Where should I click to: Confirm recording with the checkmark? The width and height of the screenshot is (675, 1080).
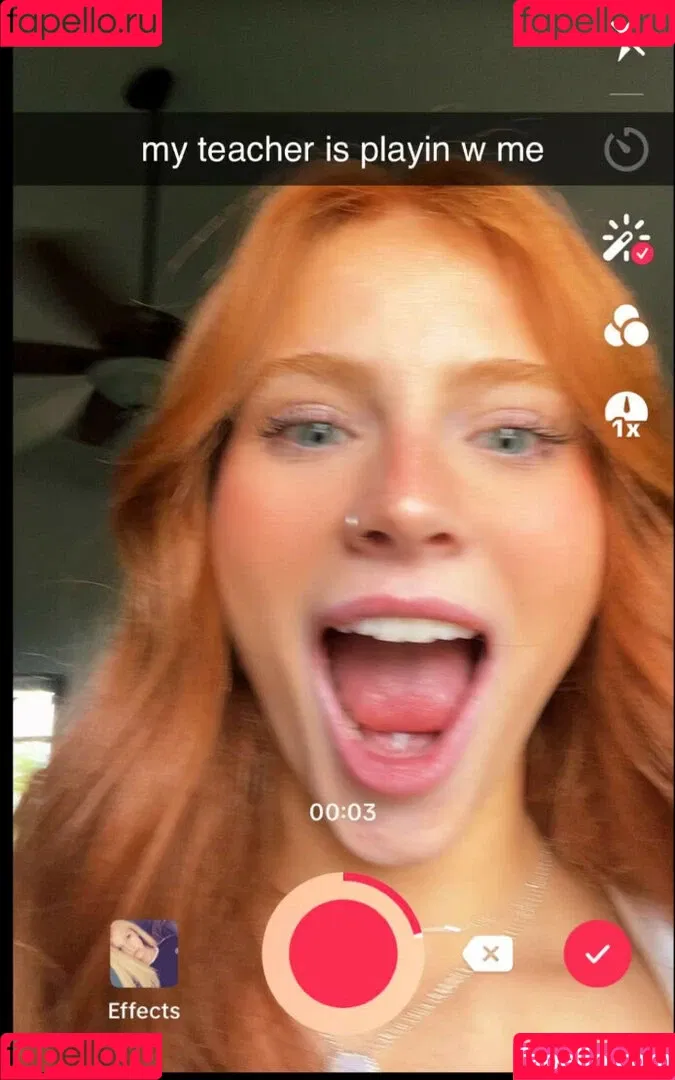[x=597, y=954]
